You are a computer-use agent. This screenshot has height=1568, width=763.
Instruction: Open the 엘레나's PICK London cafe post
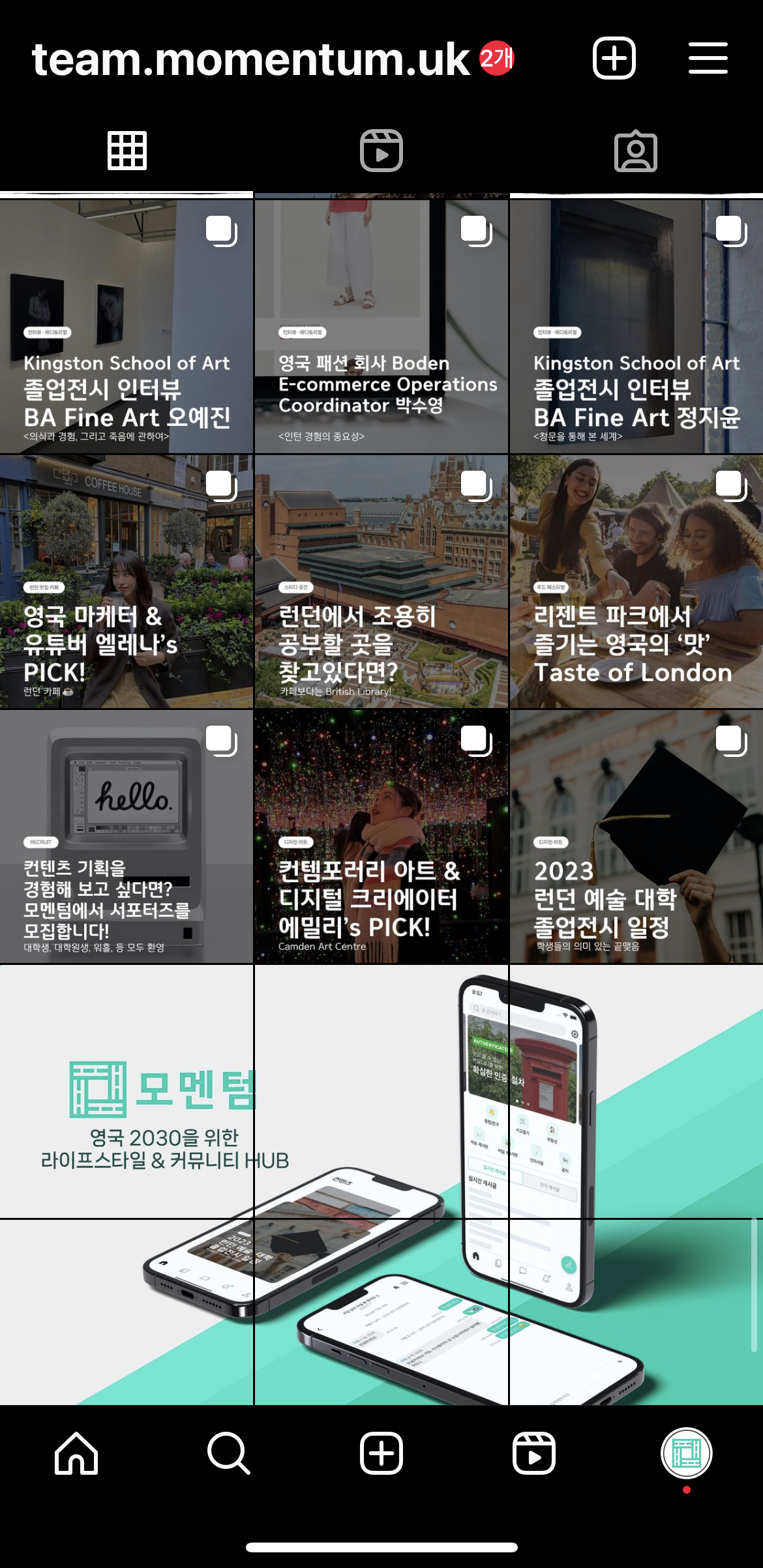click(x=127, y=582)
